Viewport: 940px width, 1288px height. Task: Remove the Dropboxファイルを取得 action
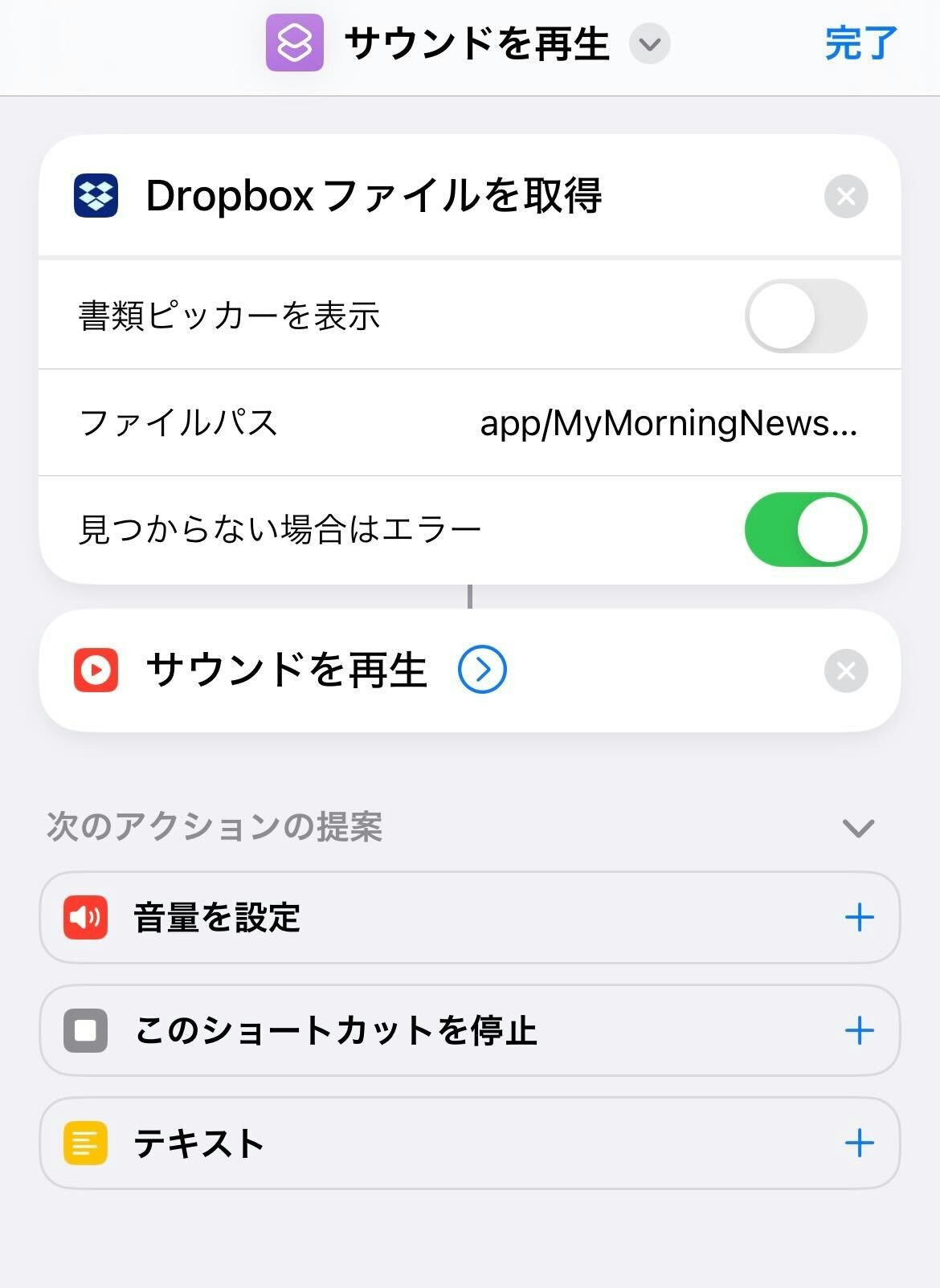tap(845, 196)
